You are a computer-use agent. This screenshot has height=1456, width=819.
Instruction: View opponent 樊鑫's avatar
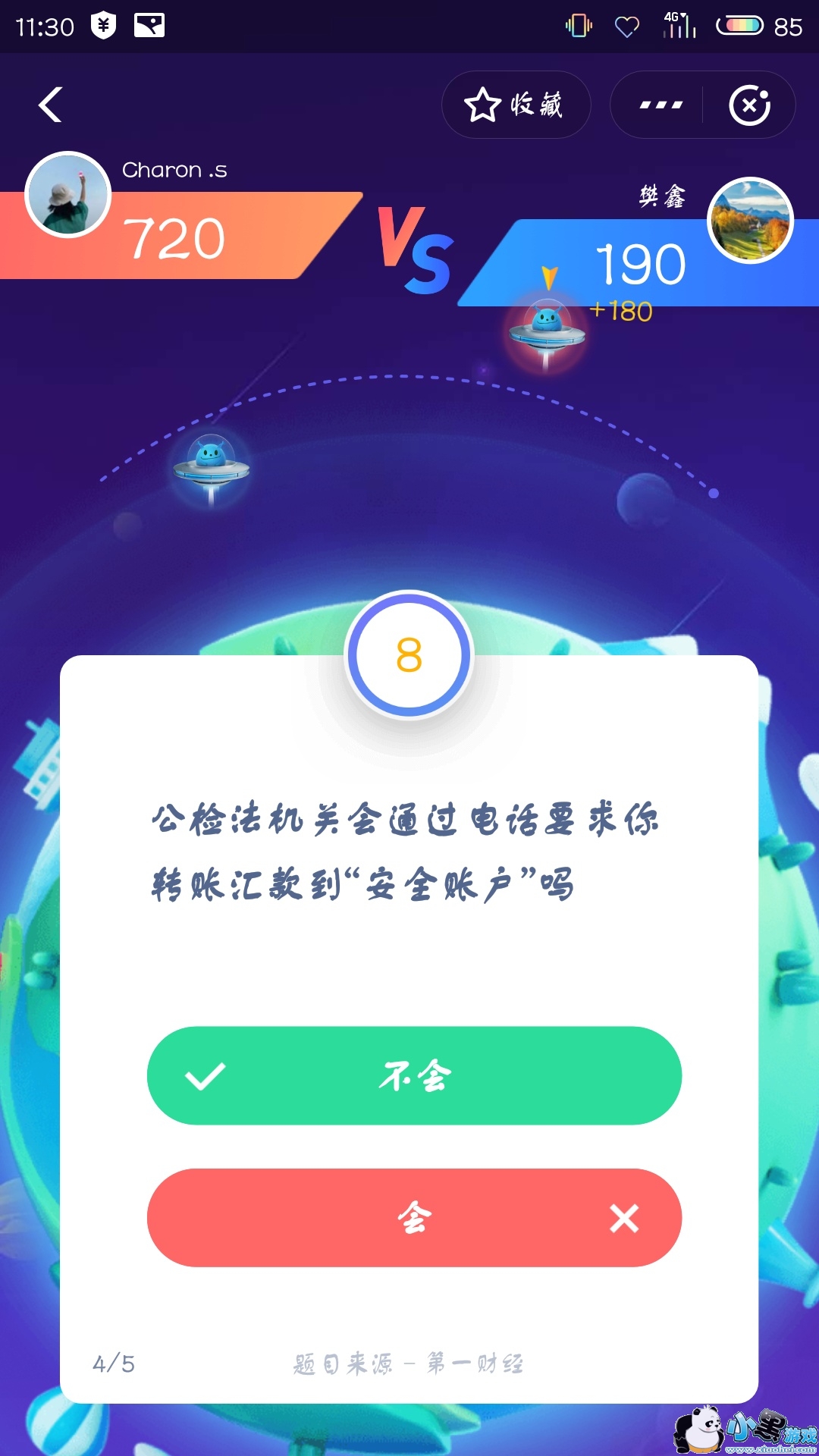[750, 221]
